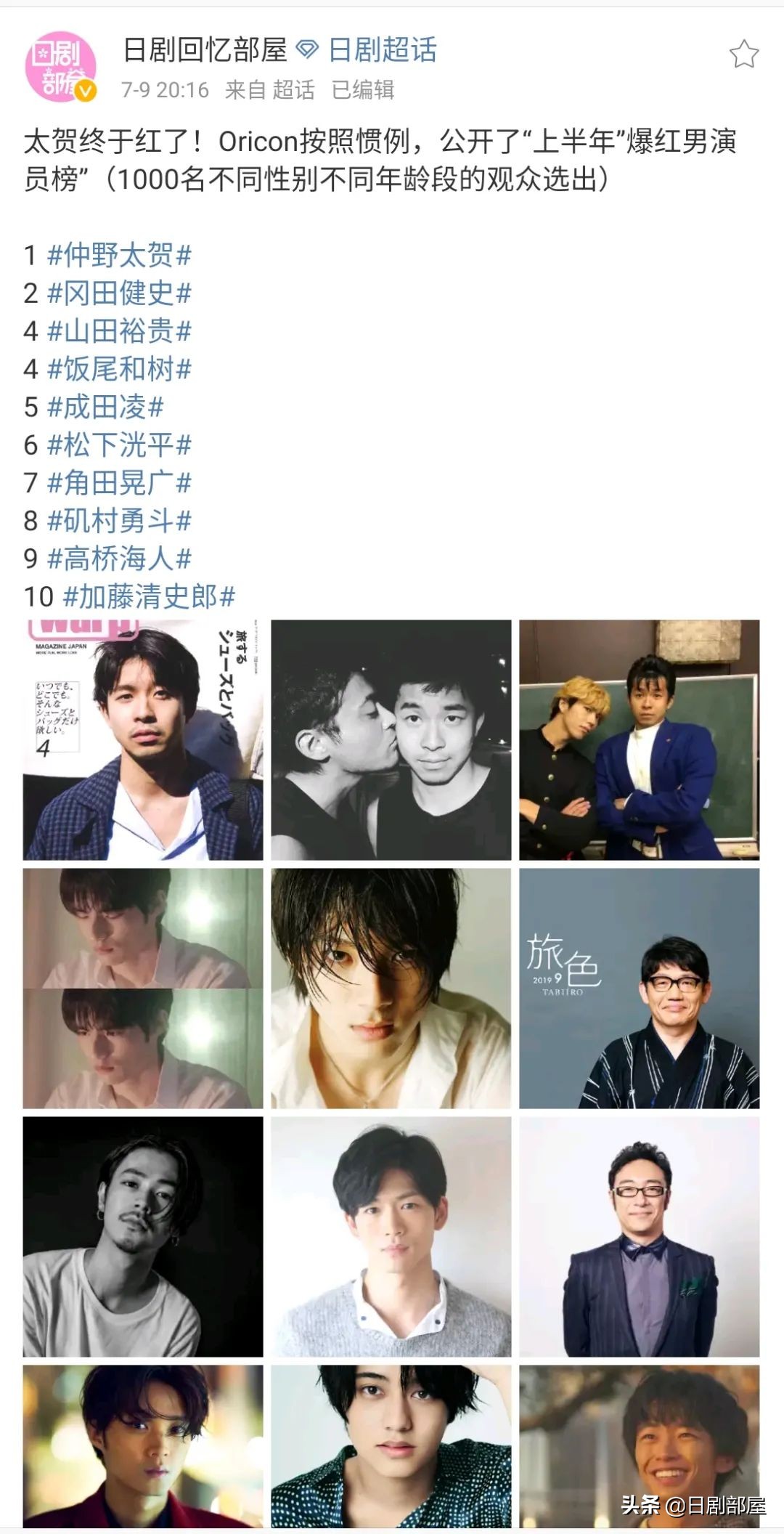Open hashtag #饭尾和树#
Screen dimensions: 784x1534
tap(119, 369)
